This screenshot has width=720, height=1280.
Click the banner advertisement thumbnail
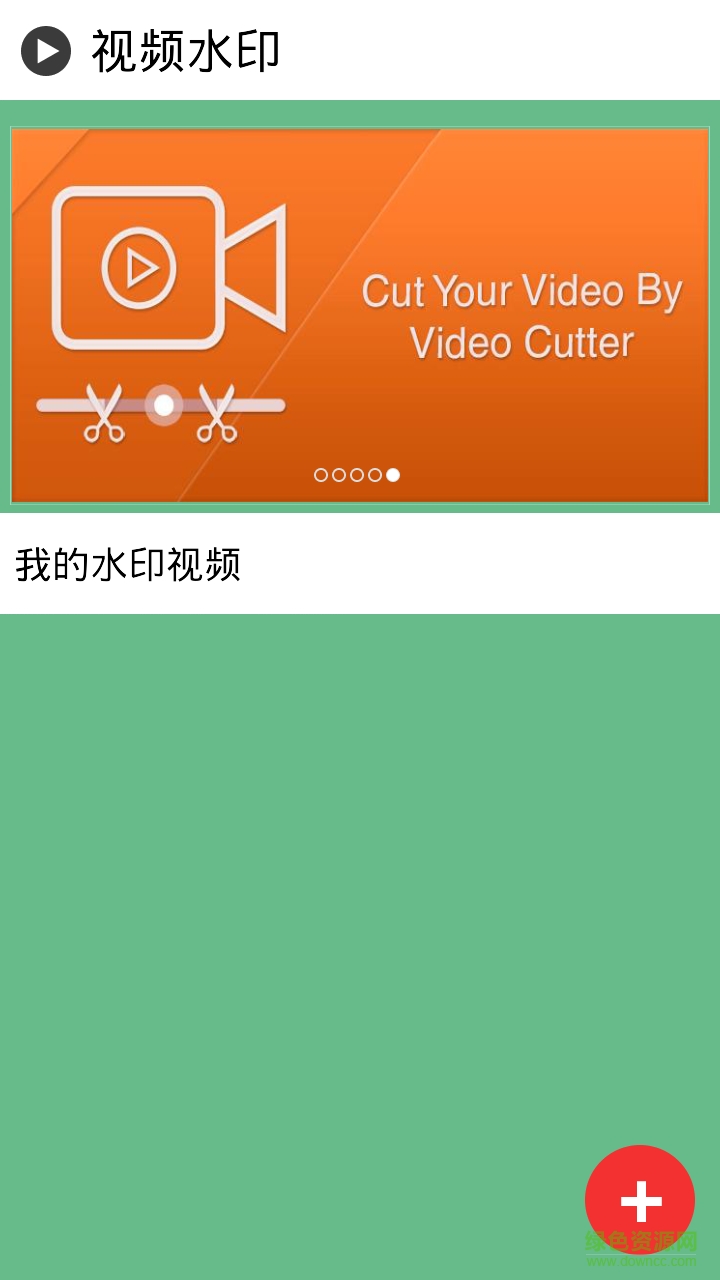point(360,313)
